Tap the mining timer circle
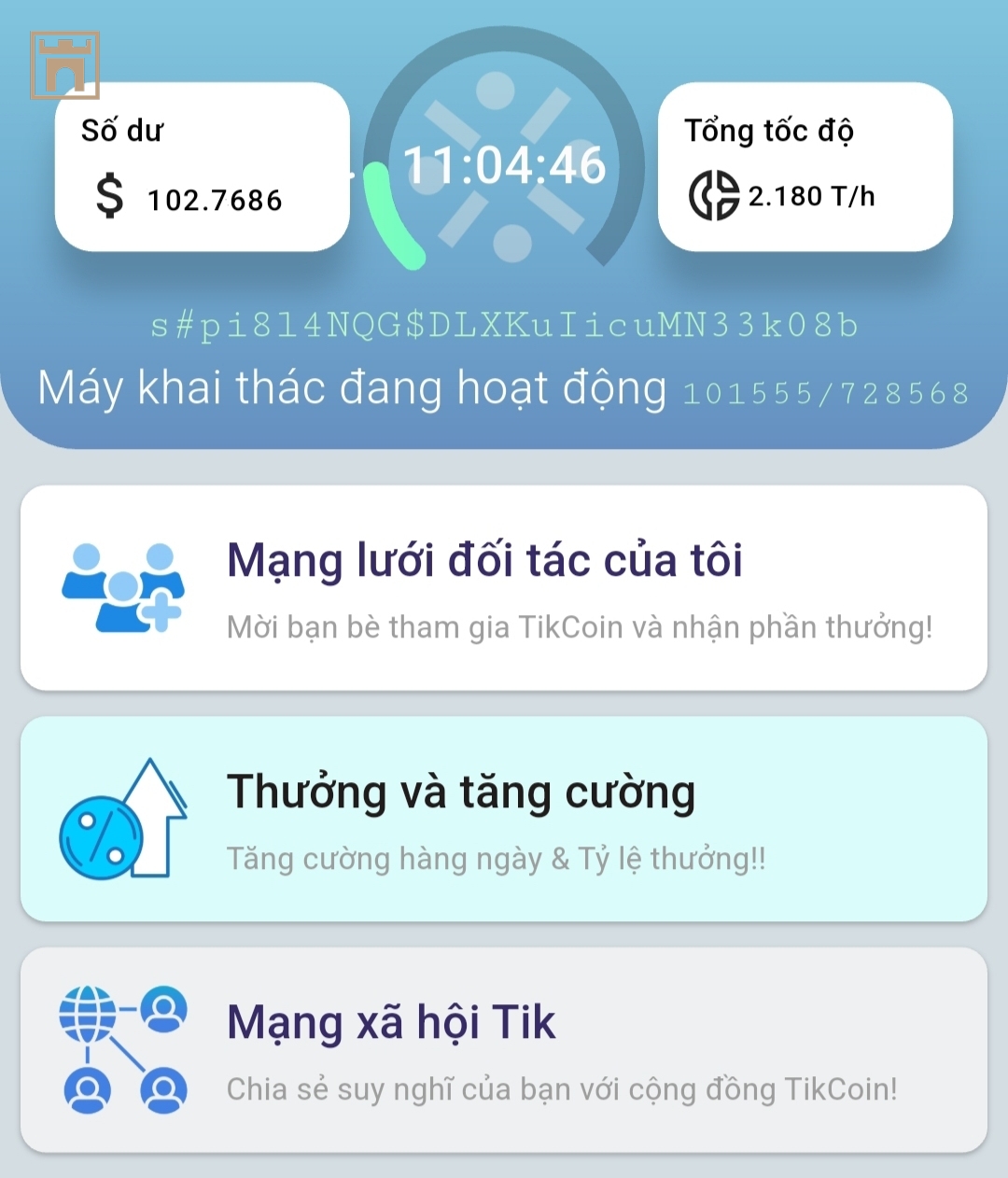 [x=504, y=165]
